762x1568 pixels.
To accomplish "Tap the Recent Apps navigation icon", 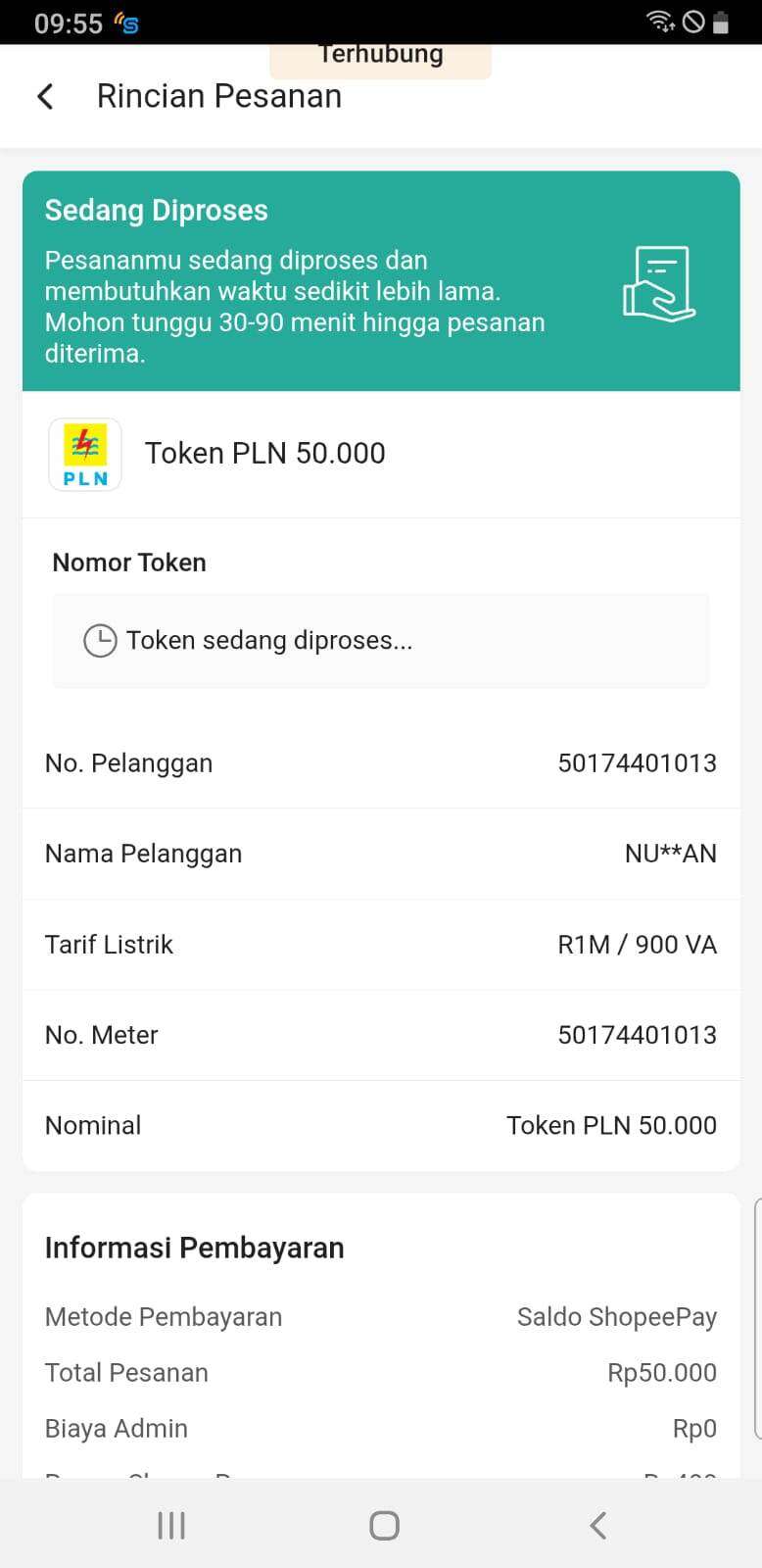I will pyautogui.click(x=170, y=1525).
